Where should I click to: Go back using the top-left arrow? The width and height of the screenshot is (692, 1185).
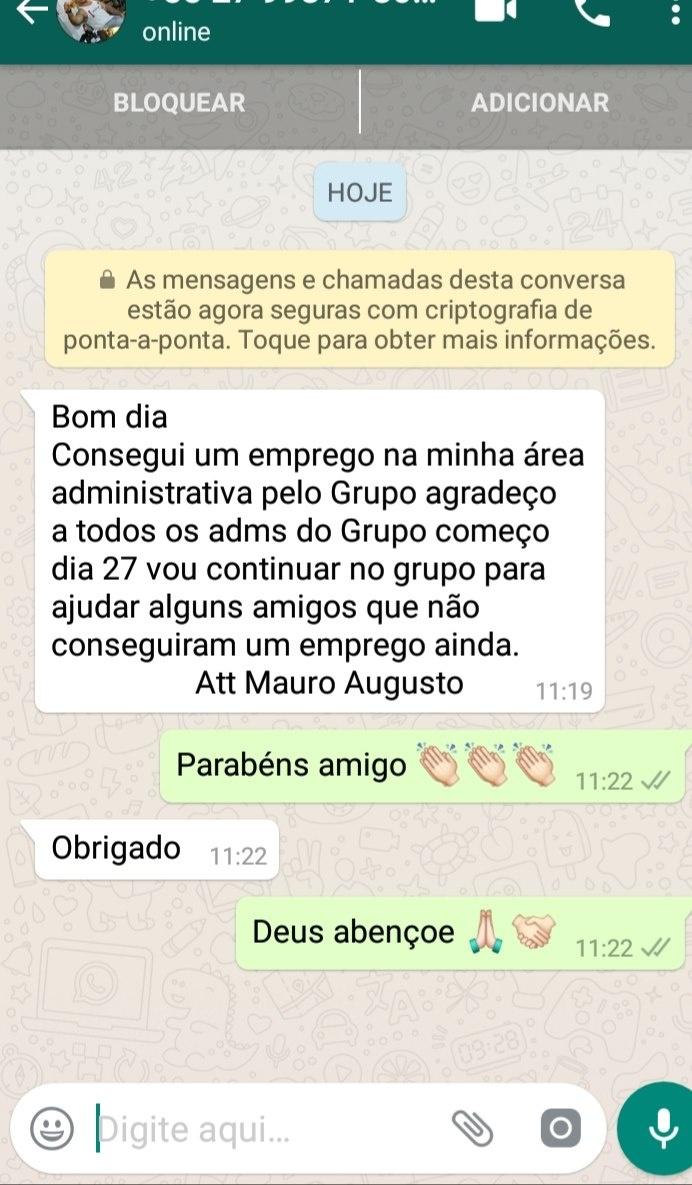click(30, 10)
